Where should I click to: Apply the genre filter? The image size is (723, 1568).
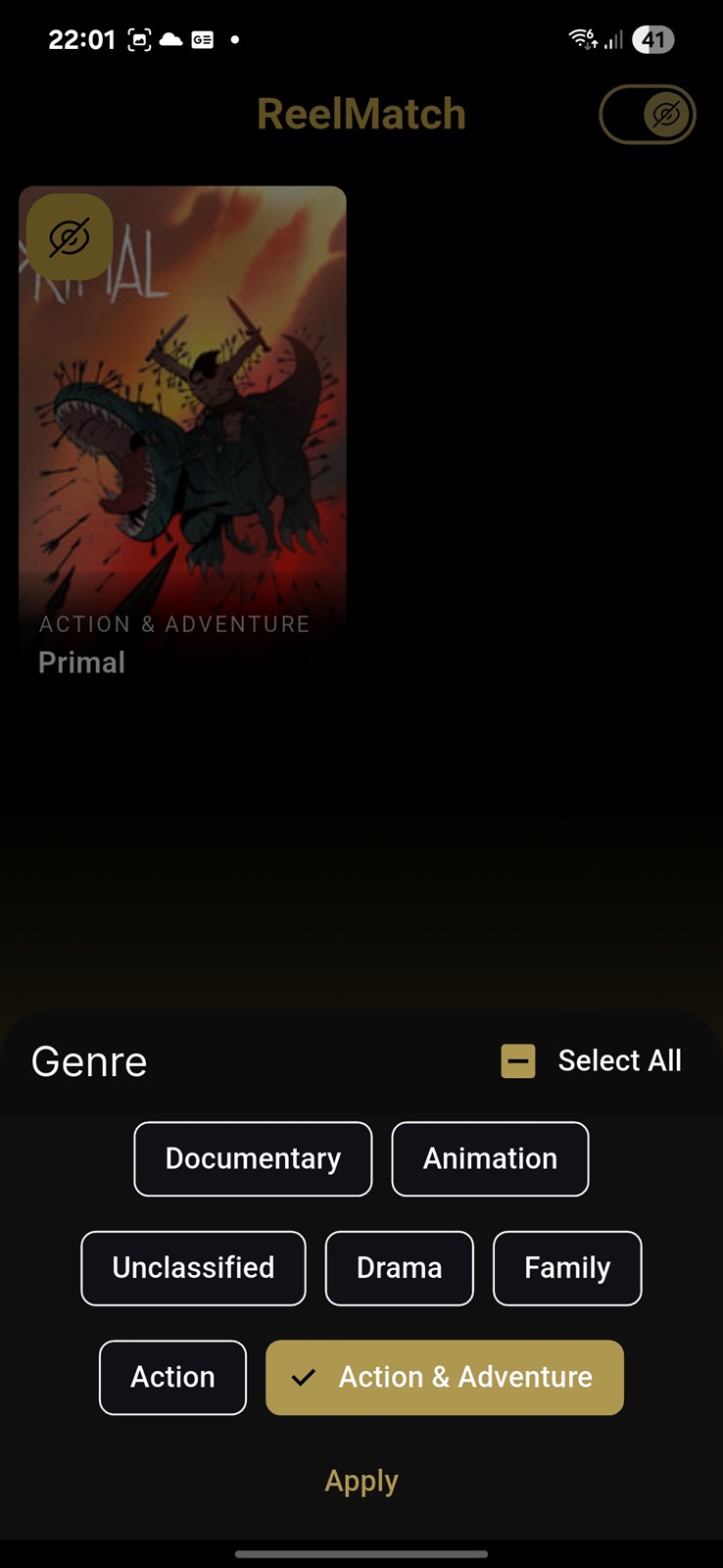361,1481
